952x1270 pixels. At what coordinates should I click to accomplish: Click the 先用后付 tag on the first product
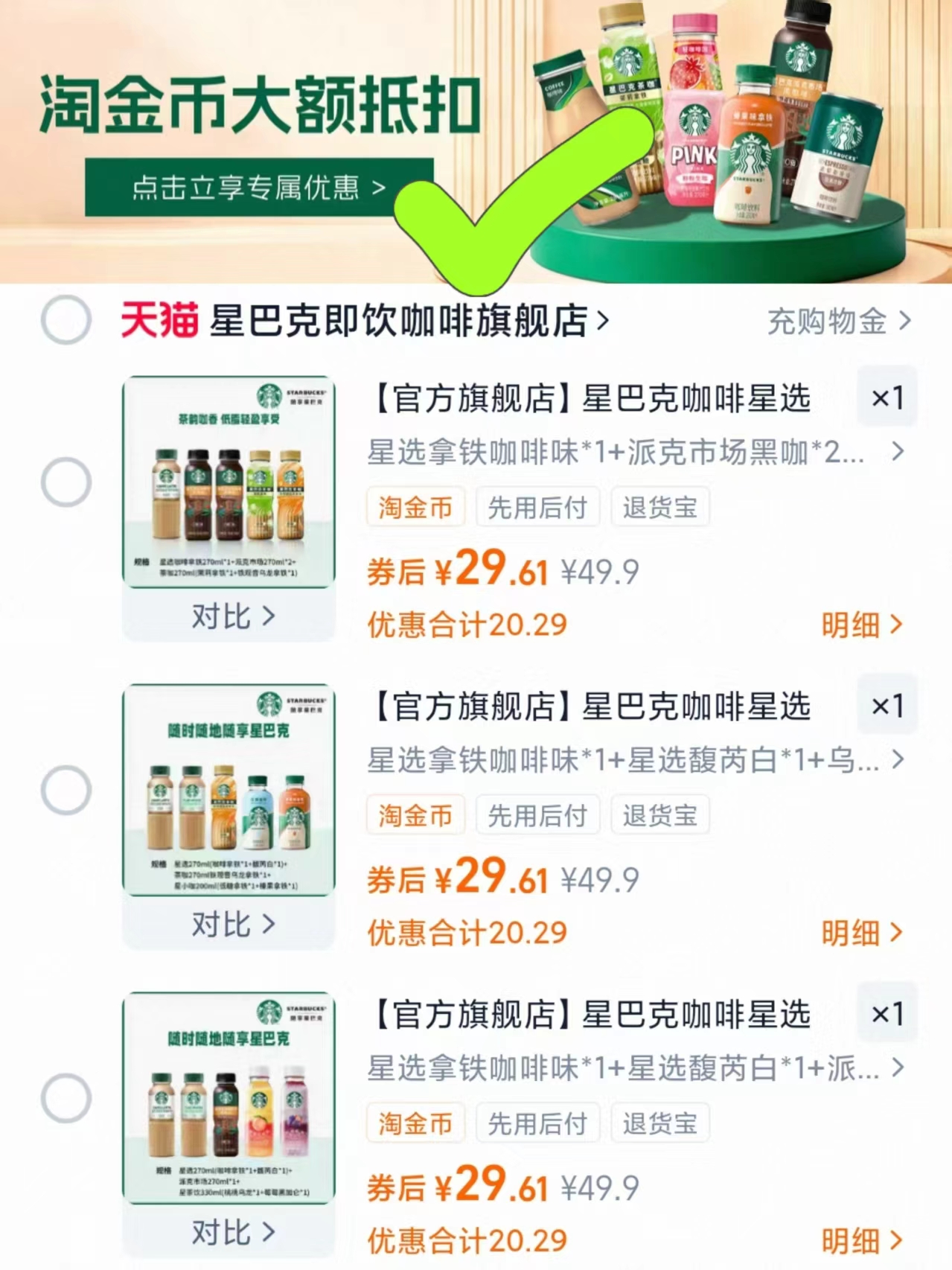pos(538,506)
